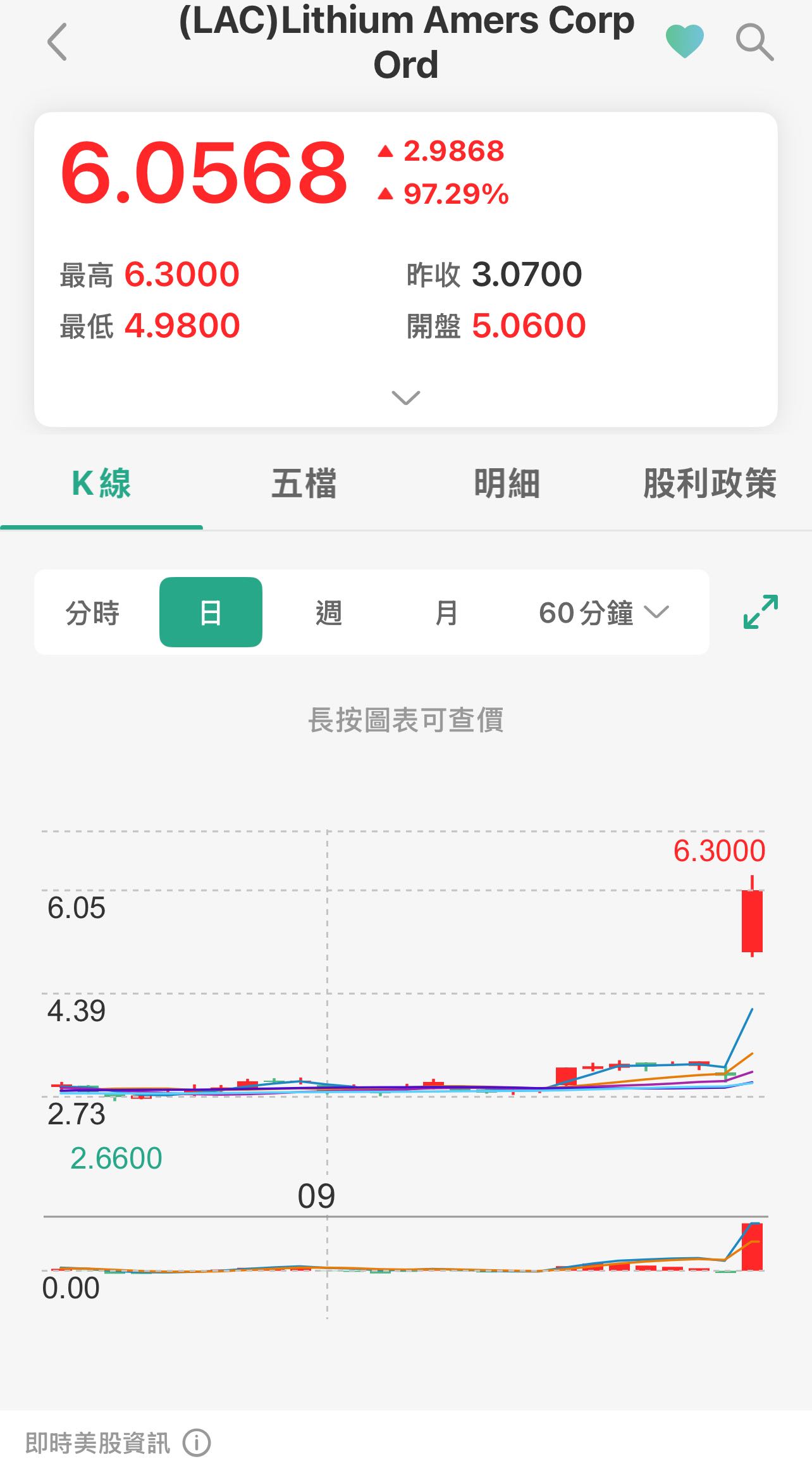The image size is (812, 1478).
Task: Tap the fullscreen expand chart icon
Action: click(759, 612)
